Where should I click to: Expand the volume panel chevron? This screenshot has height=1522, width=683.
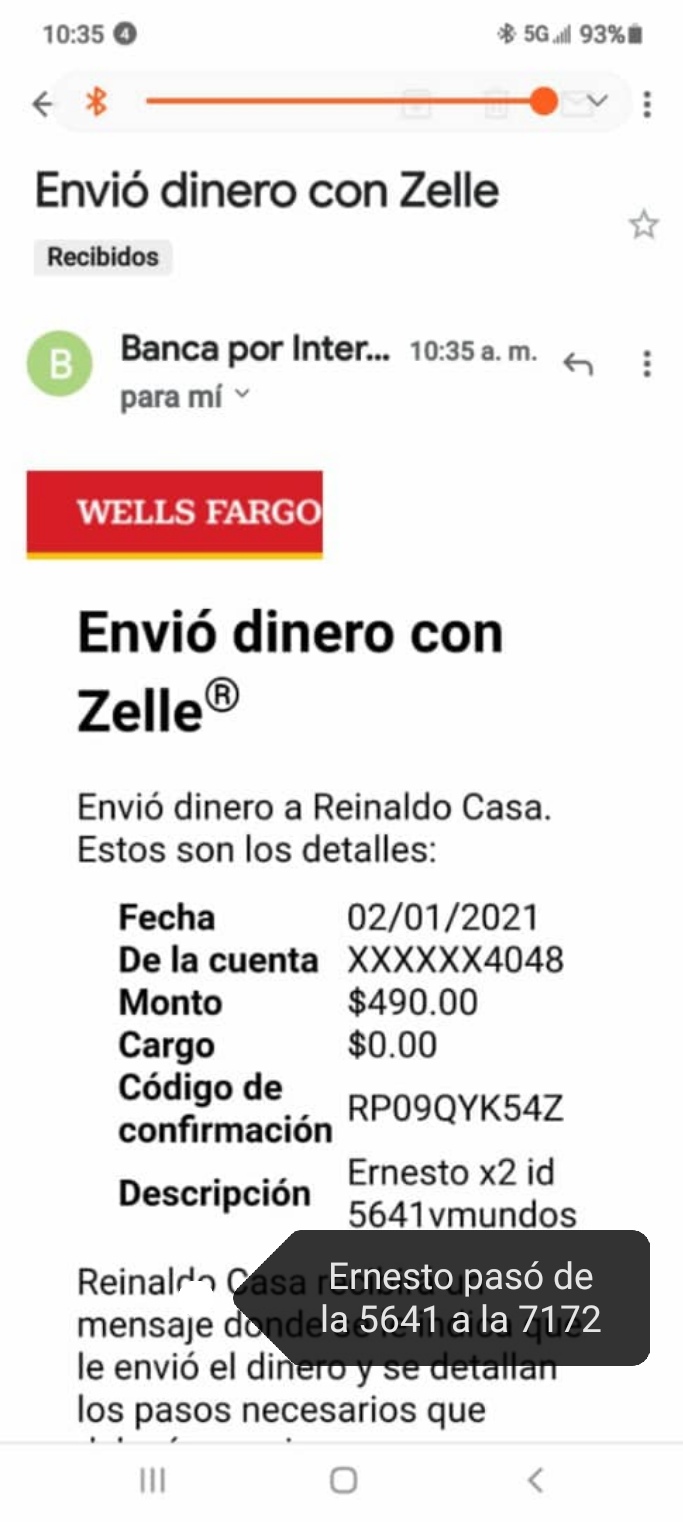597,101
